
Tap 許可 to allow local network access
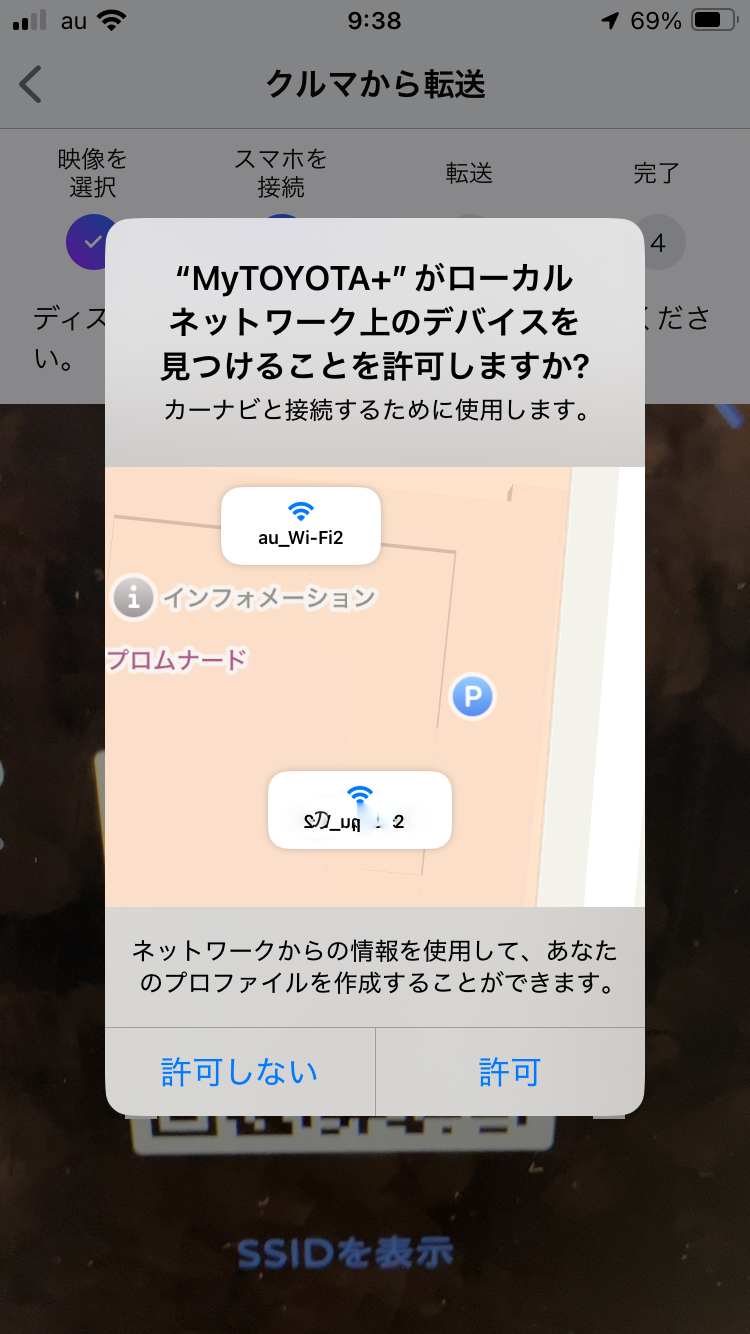[510, 1072]
